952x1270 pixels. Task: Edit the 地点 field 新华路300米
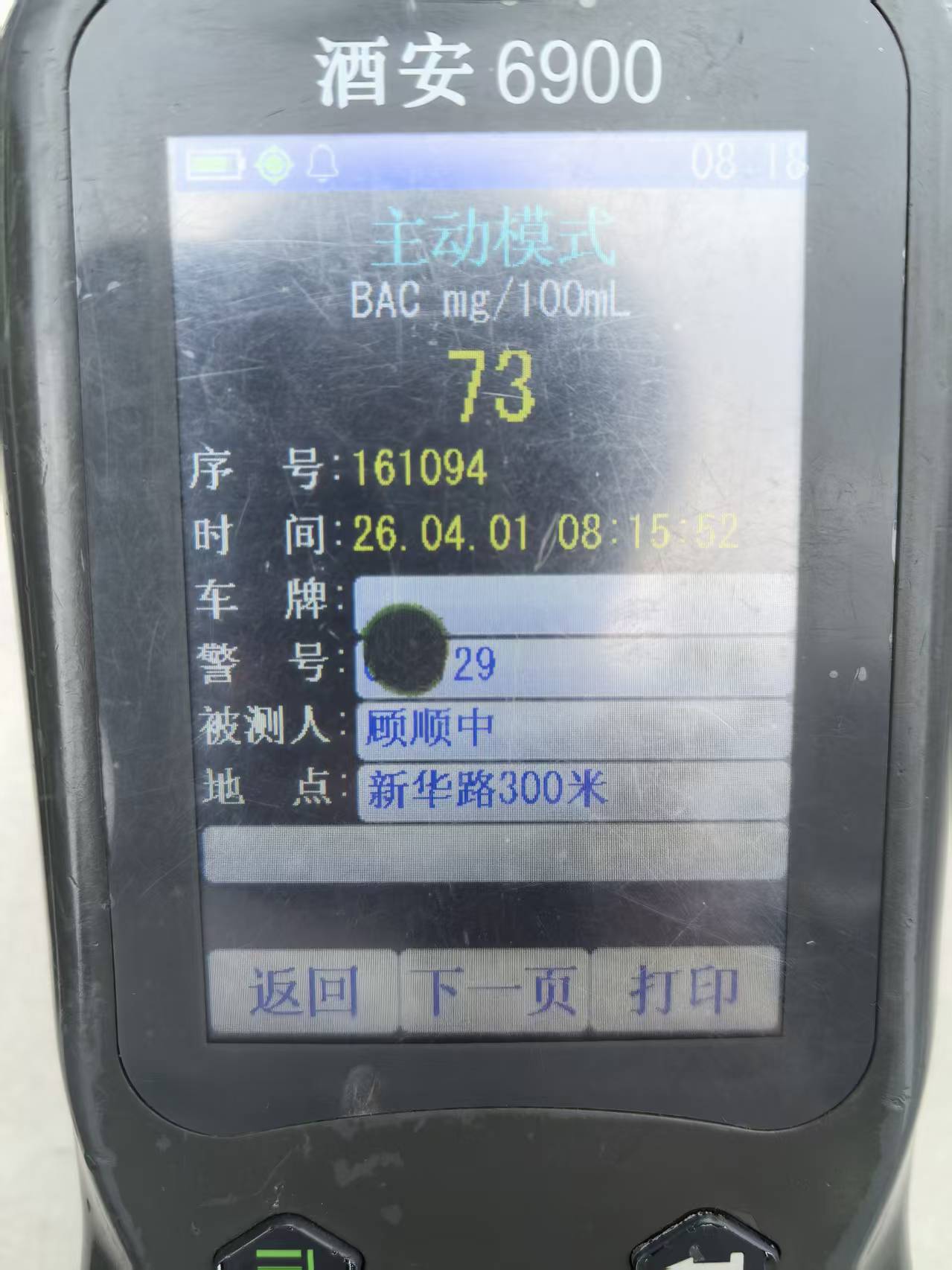573,791
